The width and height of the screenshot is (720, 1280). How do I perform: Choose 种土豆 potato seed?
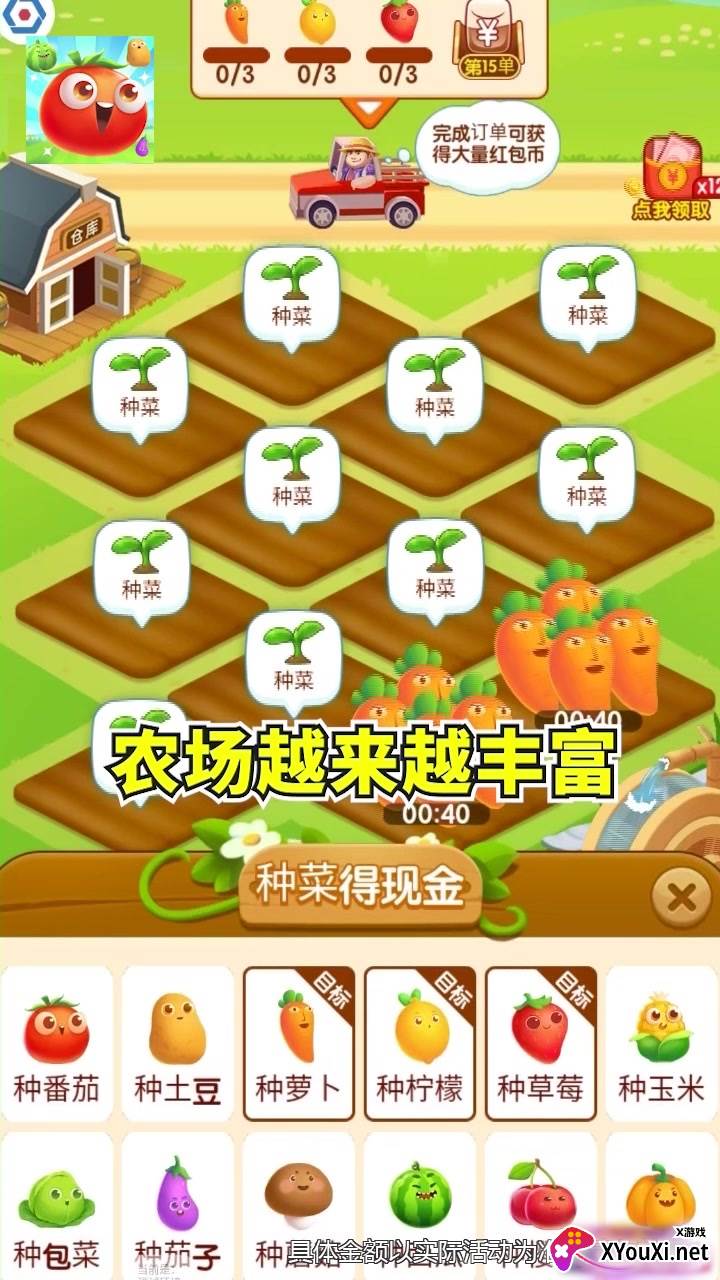[x=178, y=1043]
